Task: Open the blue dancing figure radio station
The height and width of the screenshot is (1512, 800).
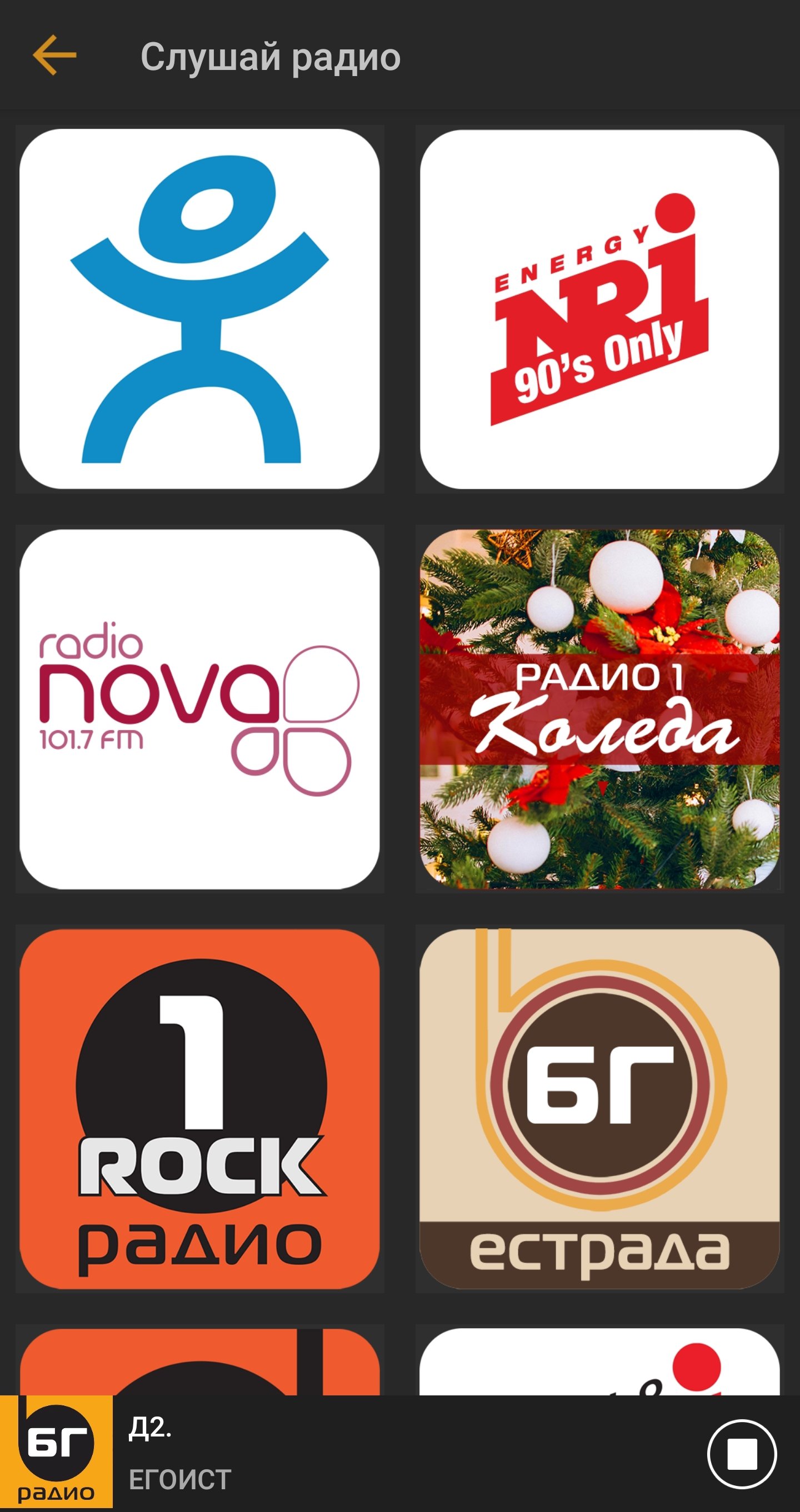Action: click(x=199, y=309)
